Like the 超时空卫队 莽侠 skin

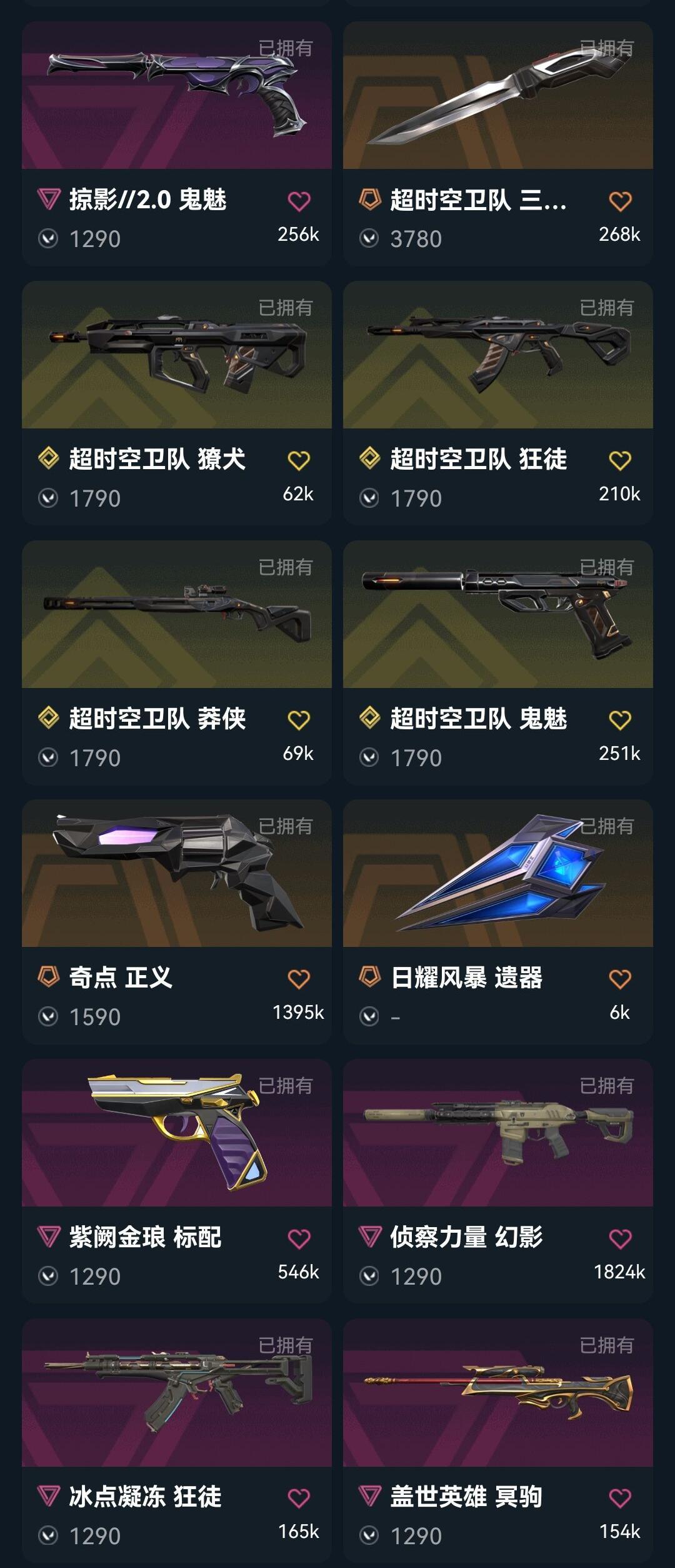point(299,721)
